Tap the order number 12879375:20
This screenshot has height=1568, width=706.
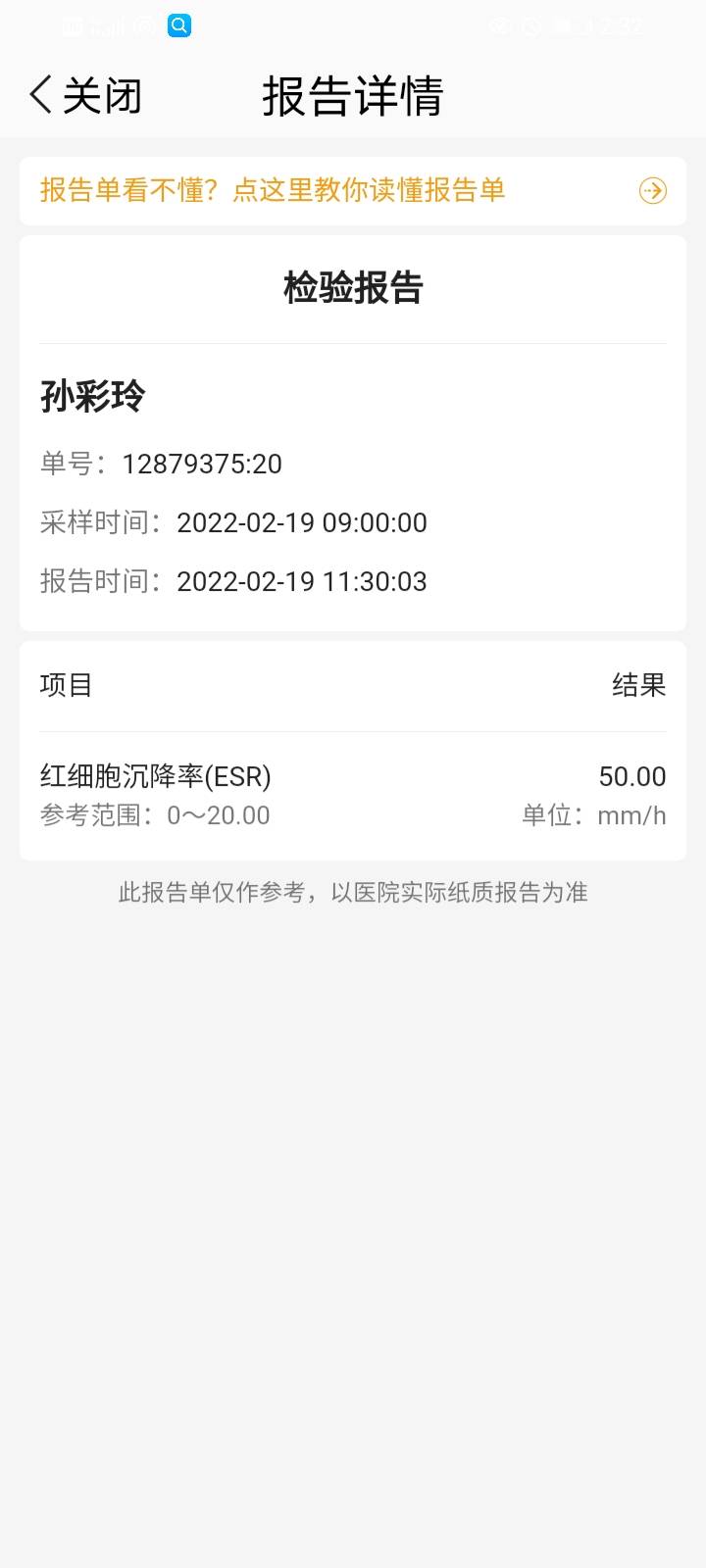(x=203, y=464)
